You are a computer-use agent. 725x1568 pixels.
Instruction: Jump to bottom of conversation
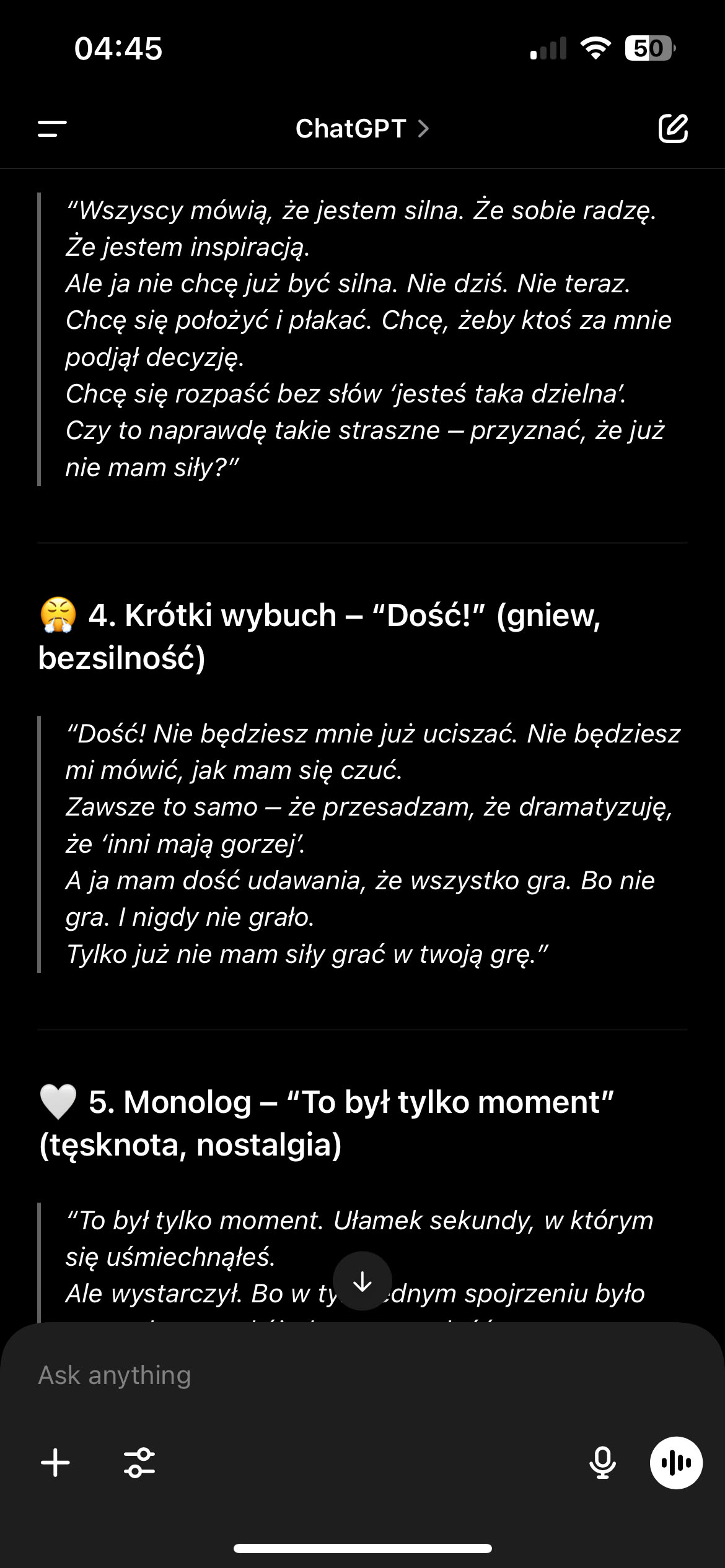pos(362,1281)
